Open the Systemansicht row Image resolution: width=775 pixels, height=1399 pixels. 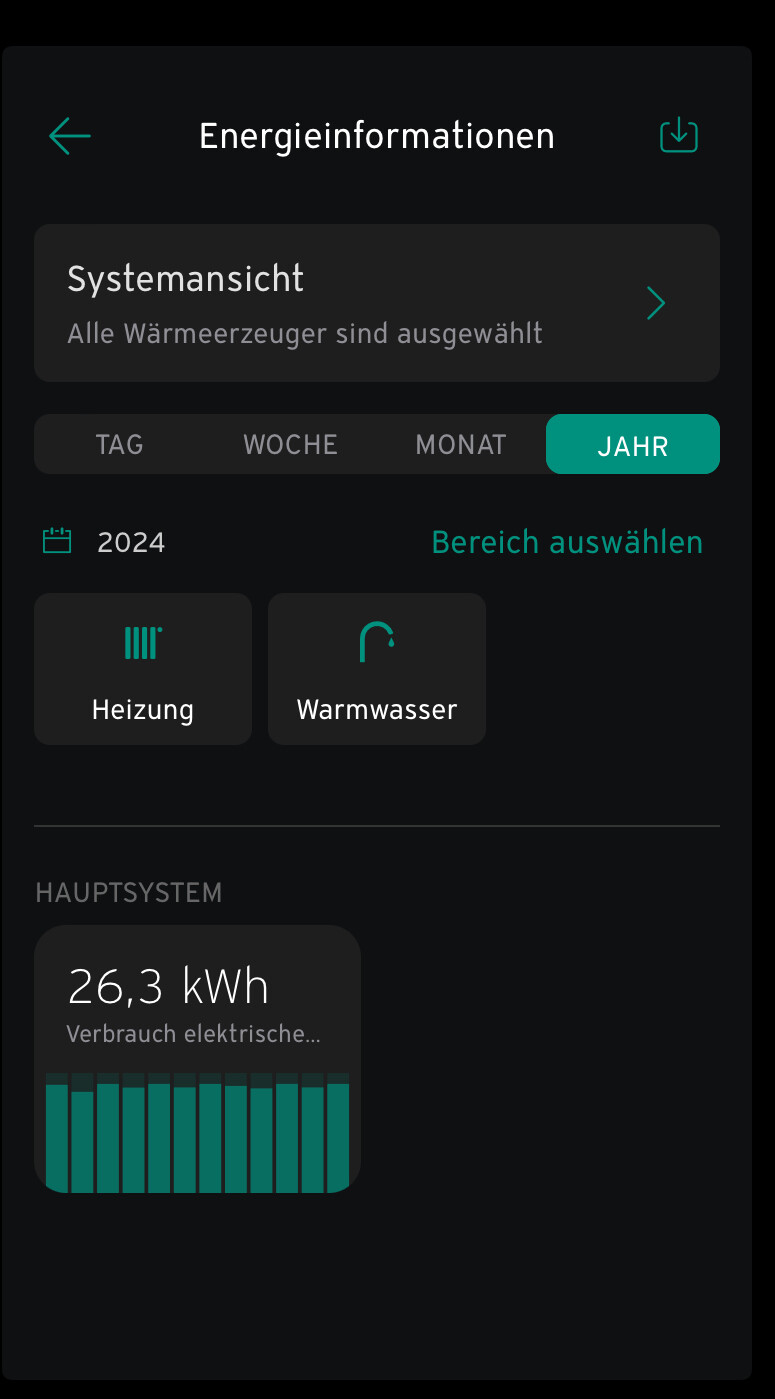click(377, 303)
